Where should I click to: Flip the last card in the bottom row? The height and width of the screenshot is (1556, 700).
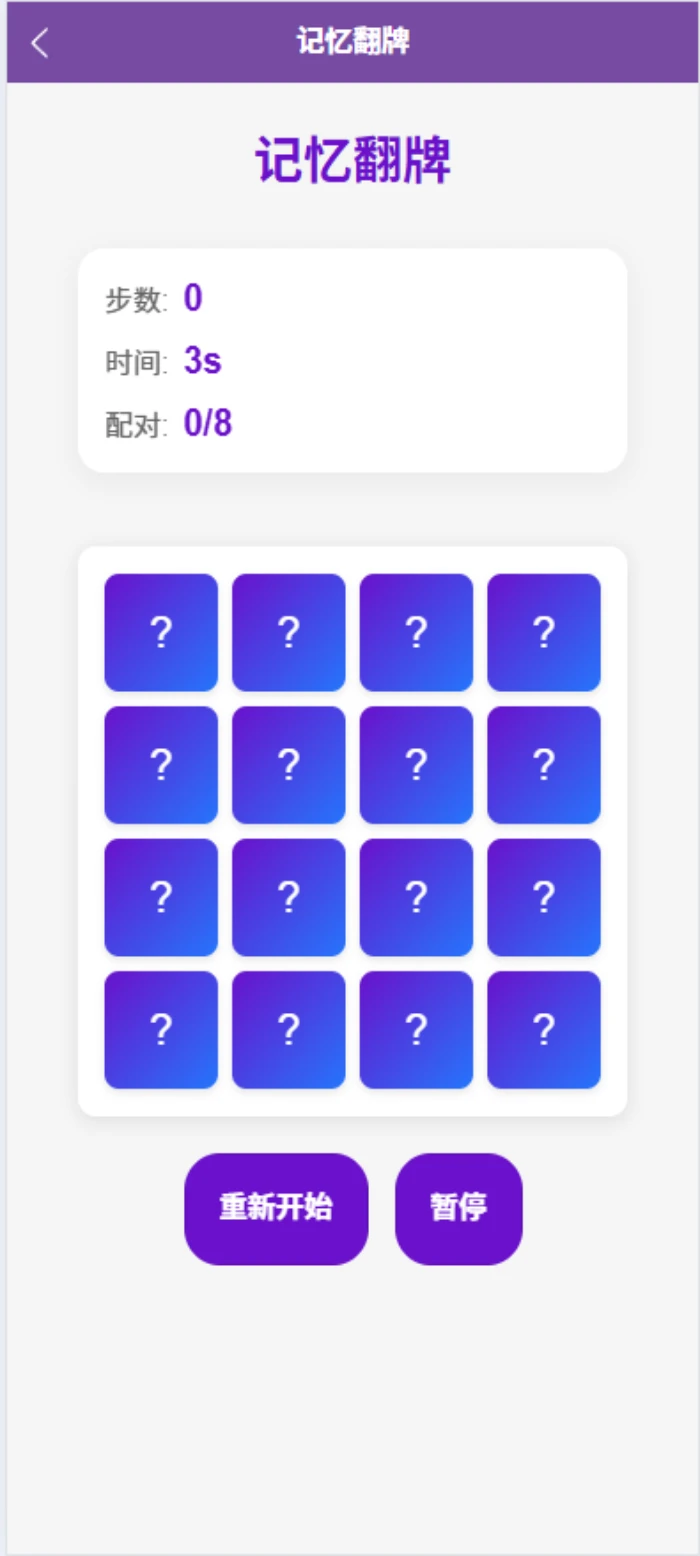(x=543, y=1029)
